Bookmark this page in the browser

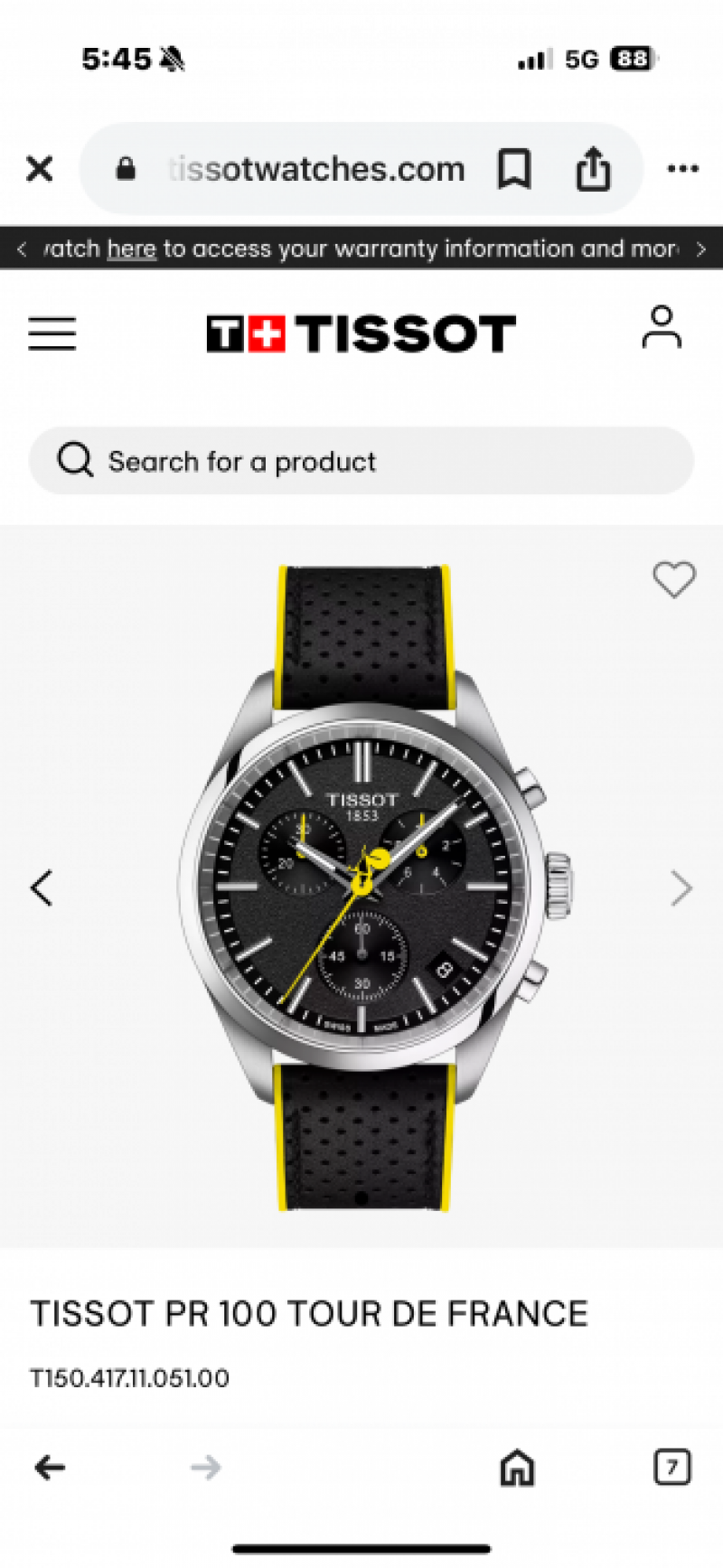(x=514, y=169)
